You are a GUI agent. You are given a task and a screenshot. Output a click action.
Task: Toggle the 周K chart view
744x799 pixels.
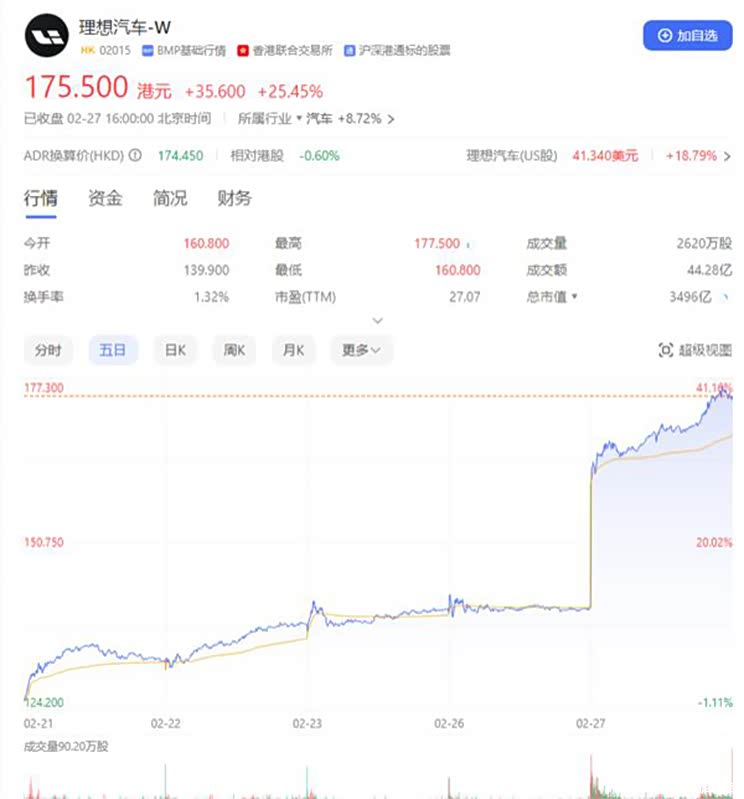[x=234, y=351]
